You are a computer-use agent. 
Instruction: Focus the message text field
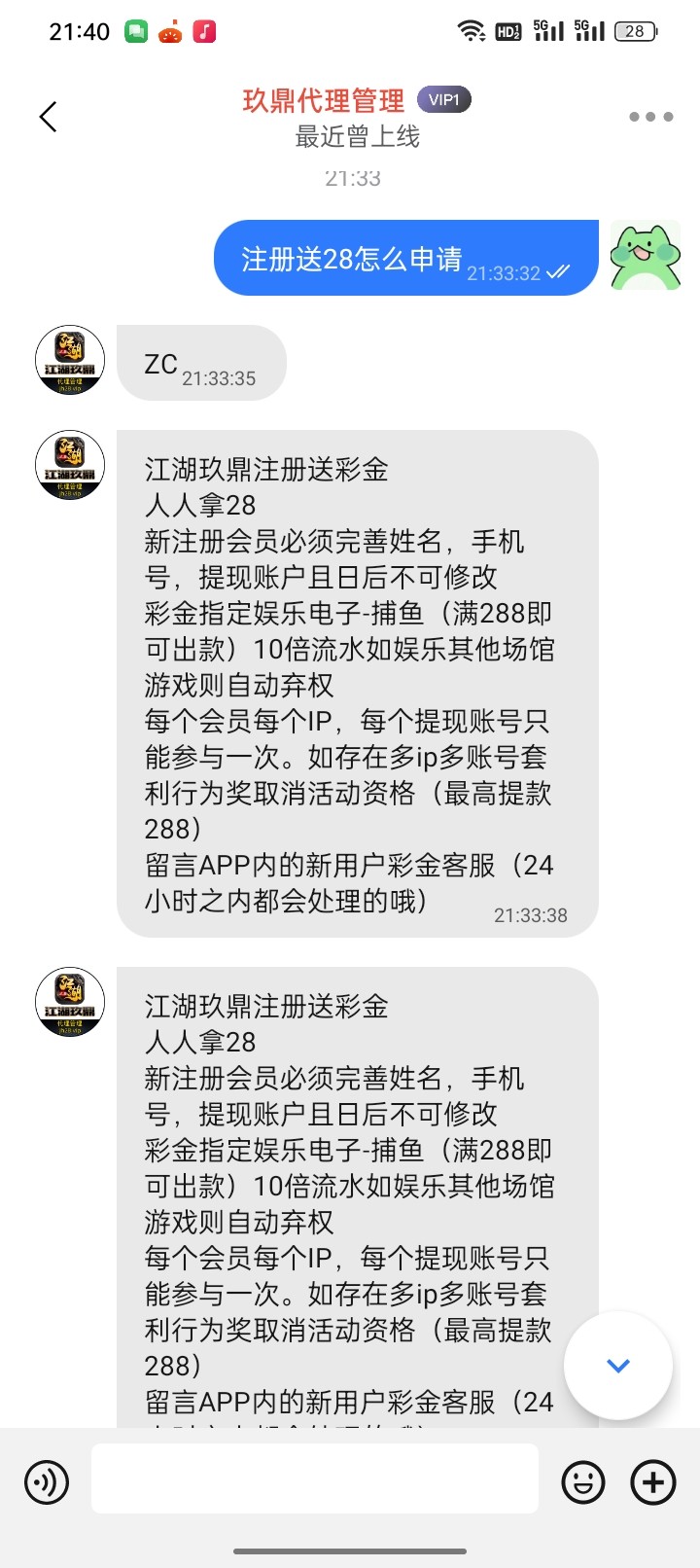[315, 1479]
